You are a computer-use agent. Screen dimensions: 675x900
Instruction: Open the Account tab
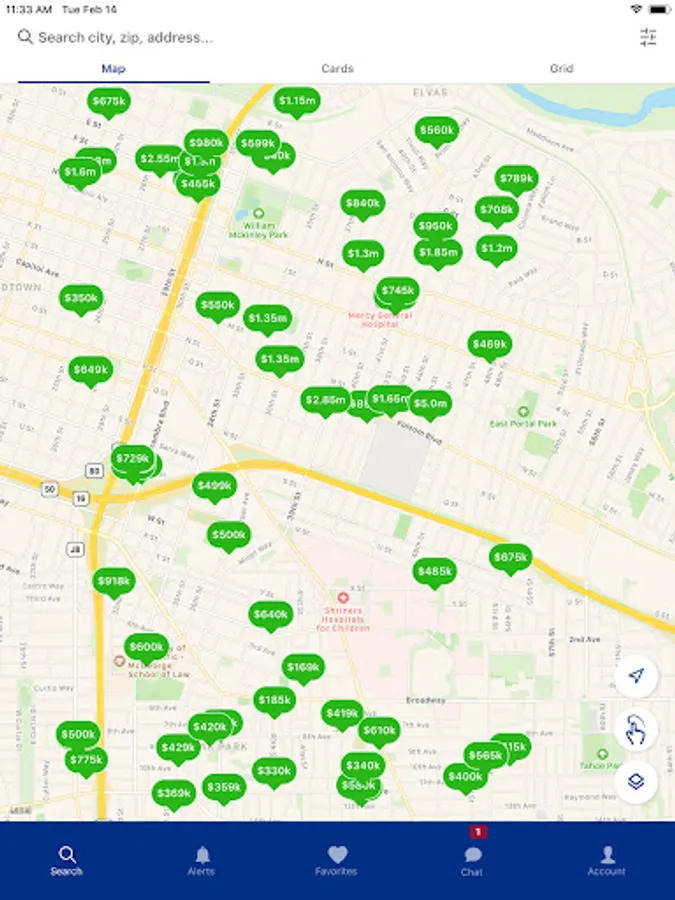point(607,861)
